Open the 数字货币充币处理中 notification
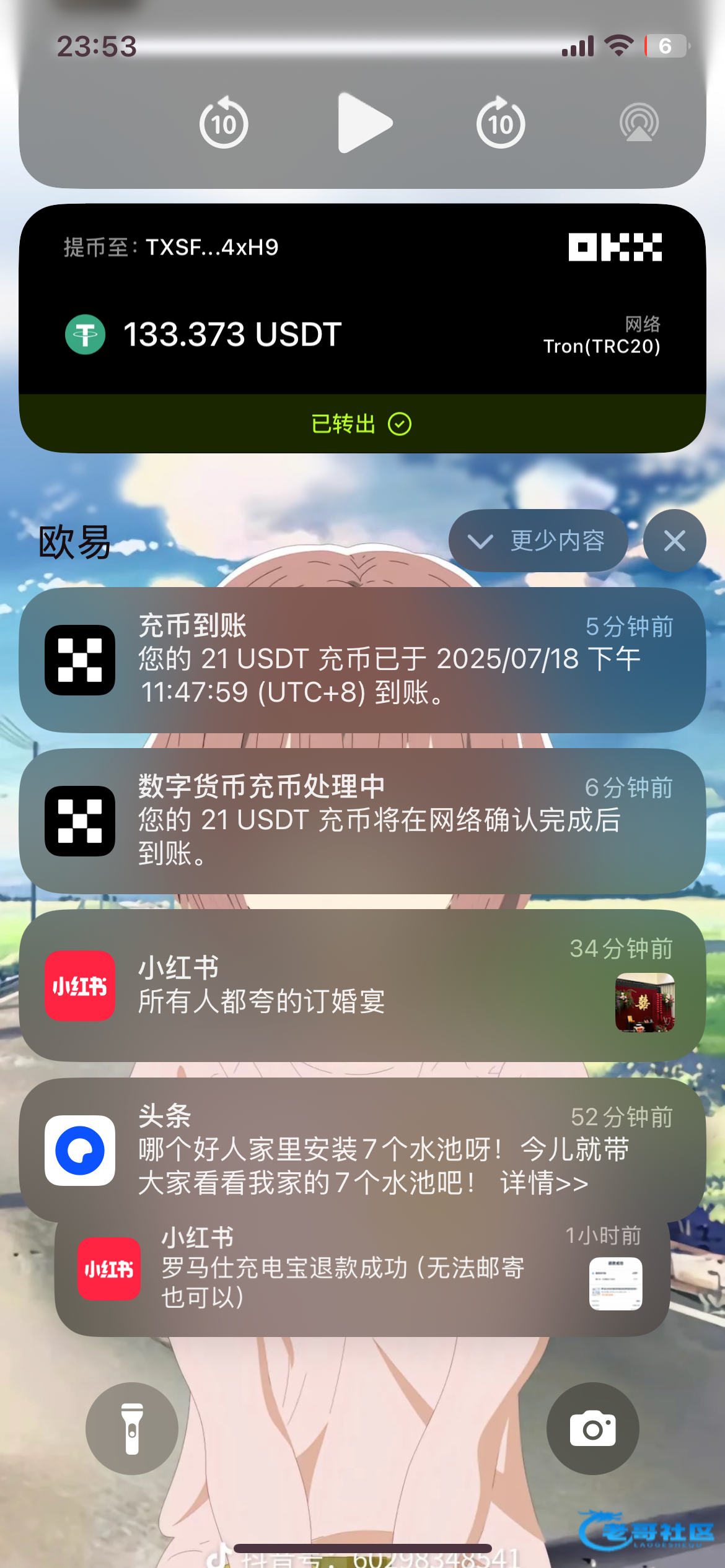 coord(362,821)
